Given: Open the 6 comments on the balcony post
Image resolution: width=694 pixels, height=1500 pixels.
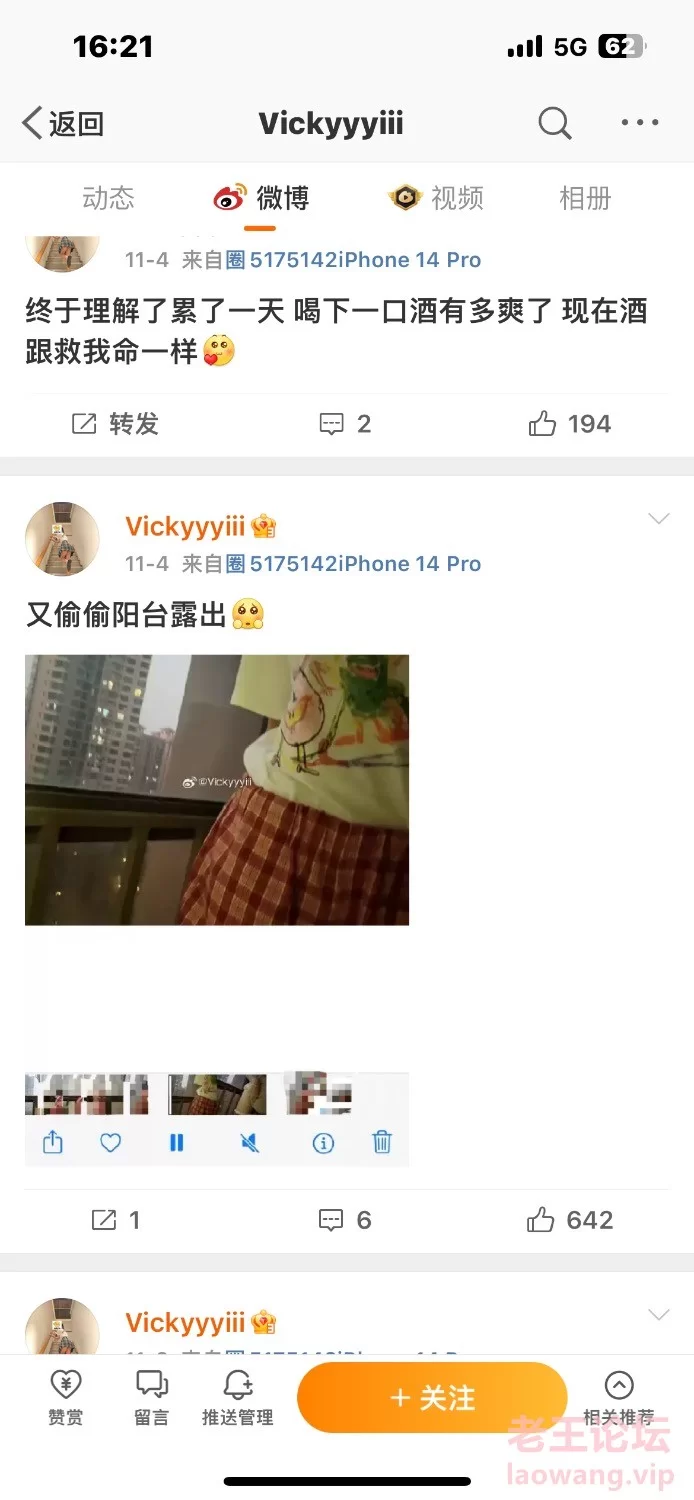Looking at the screenshot, I should [x=345, y=1220].
